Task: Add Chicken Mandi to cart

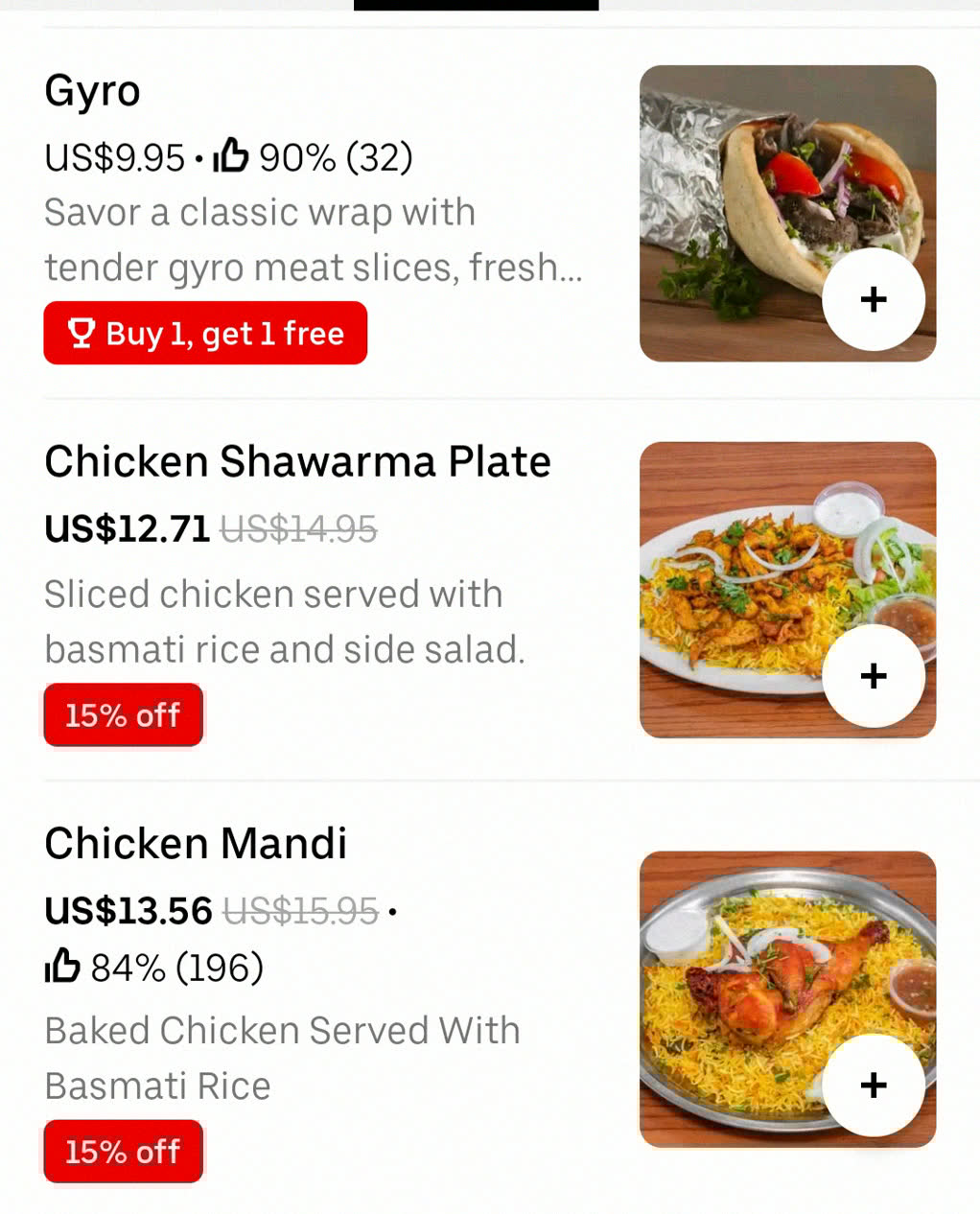Action: pyautogui.click(x=873, y=1085)
